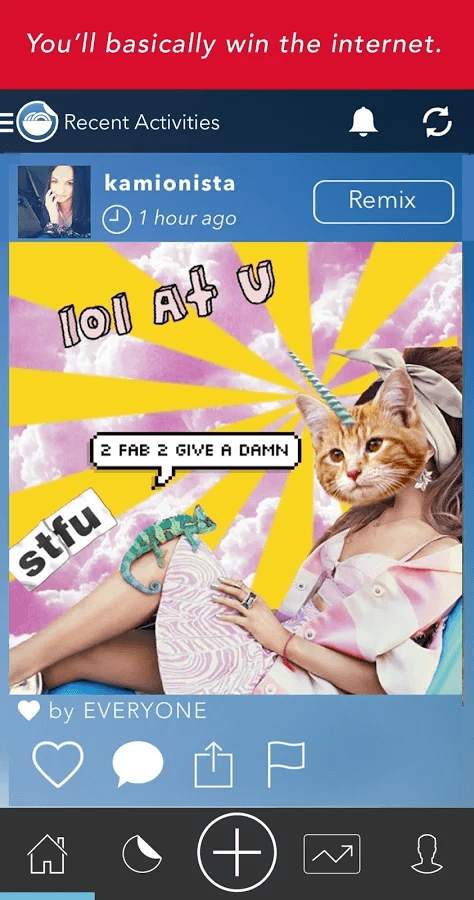
Task: Go to the home tab
Action: coord(47,855)
